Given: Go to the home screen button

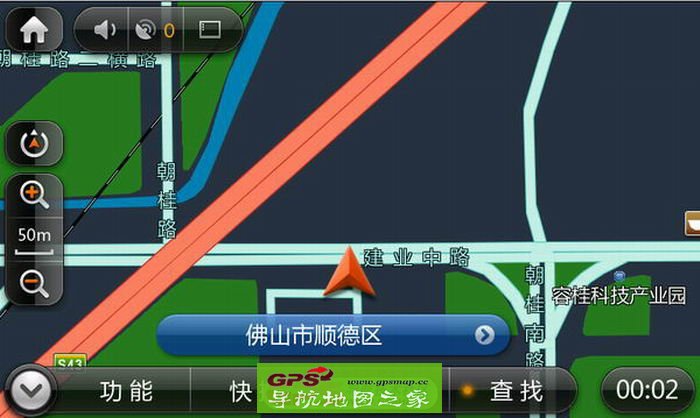Looking at the screenshot, I should tap(33, 30).
